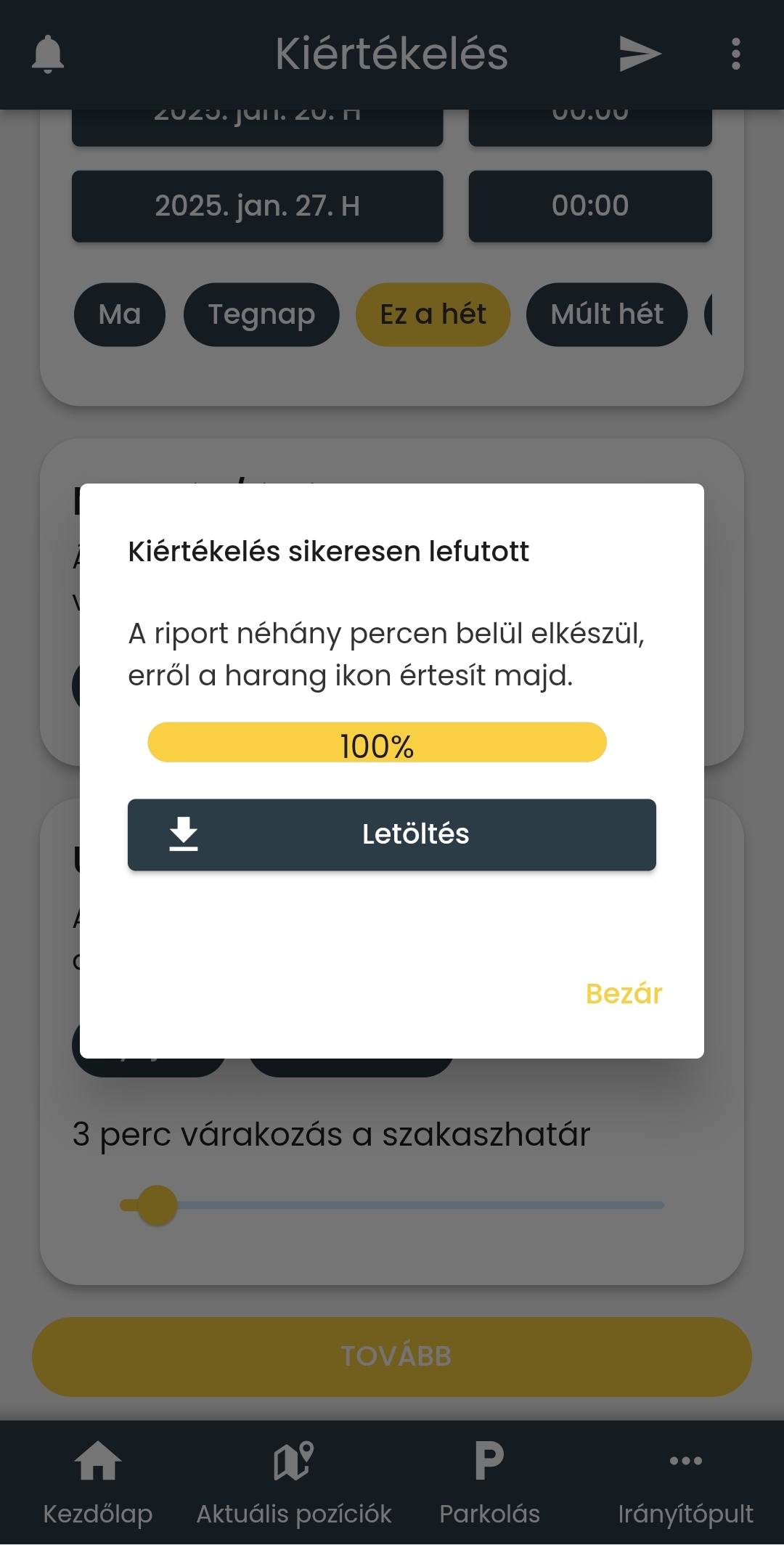Tap the waiting time slider
784x1545 pixels.
(x=392, y=1205)
